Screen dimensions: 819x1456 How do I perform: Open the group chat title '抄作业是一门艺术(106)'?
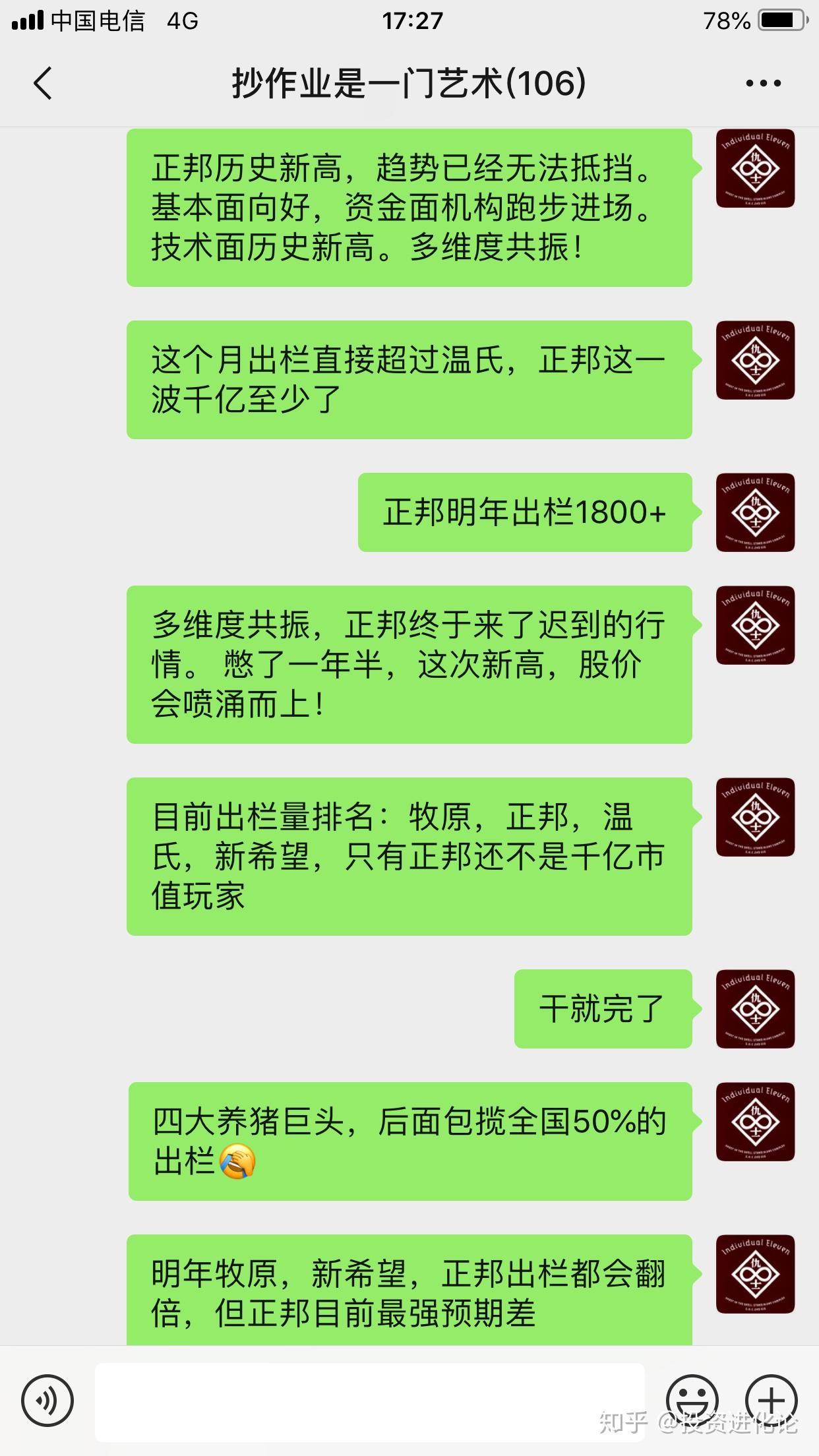[x=409, y=84]
